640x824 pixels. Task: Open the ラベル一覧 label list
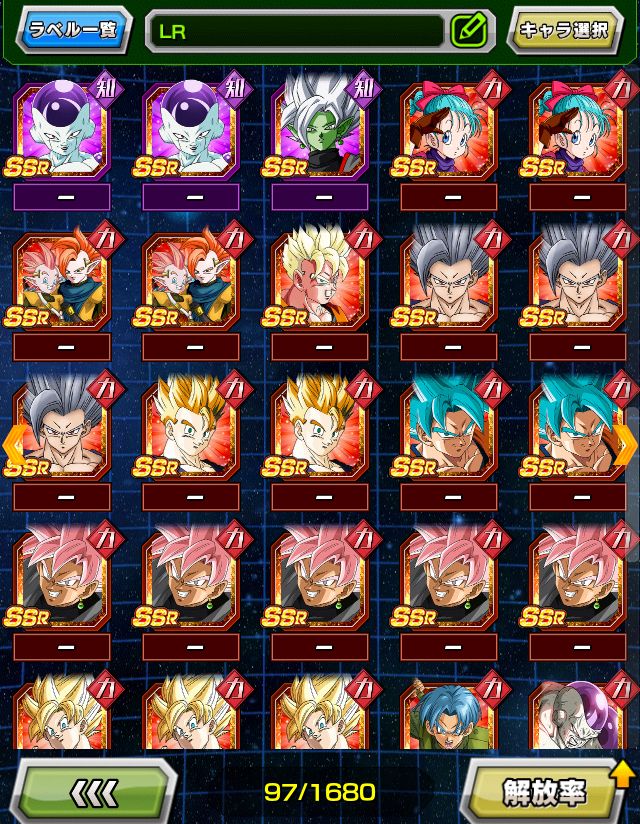click(72, 30)
